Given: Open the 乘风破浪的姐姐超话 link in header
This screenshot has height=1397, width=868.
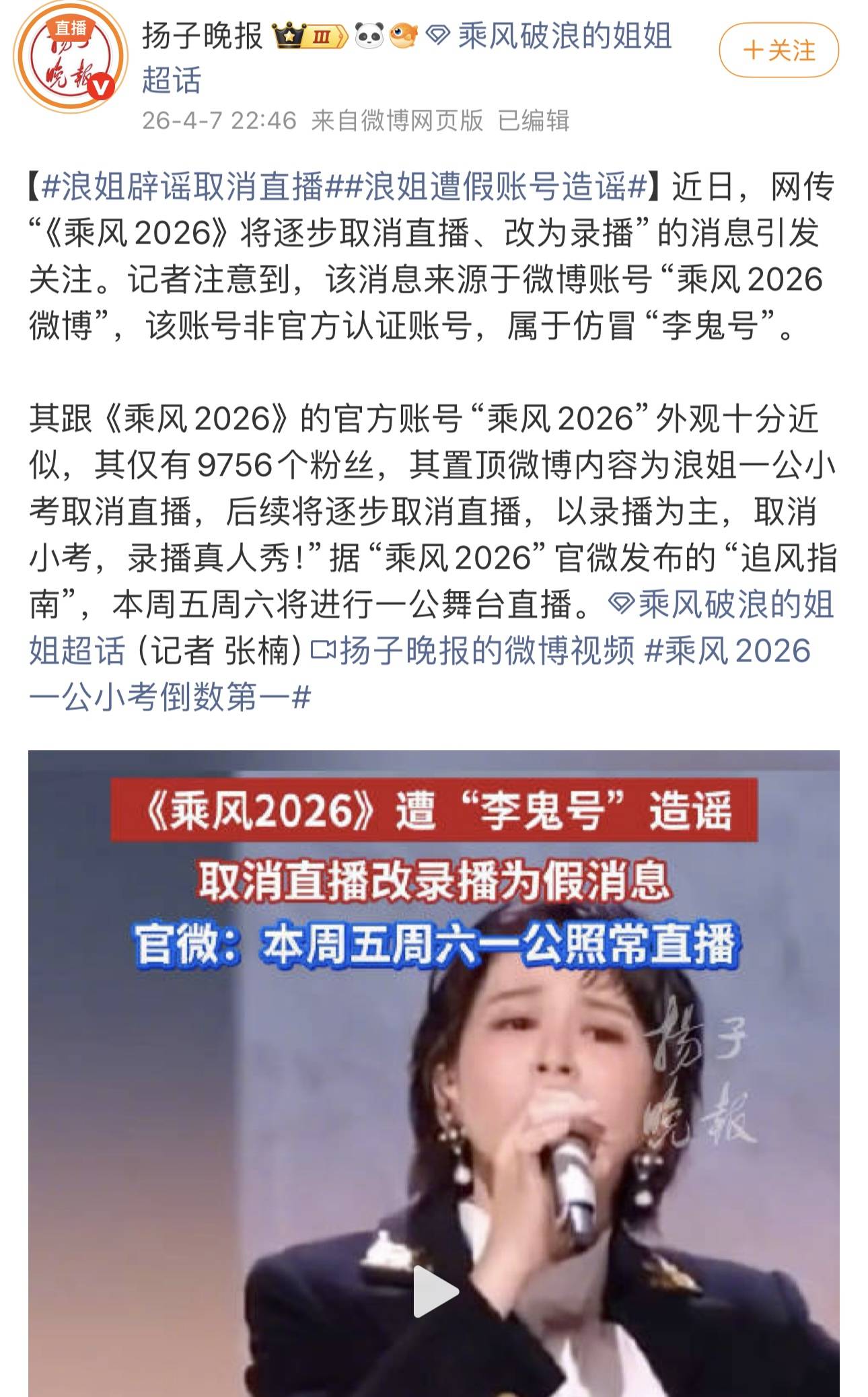Looking at the screenshot, I should (x=564, y=36).
